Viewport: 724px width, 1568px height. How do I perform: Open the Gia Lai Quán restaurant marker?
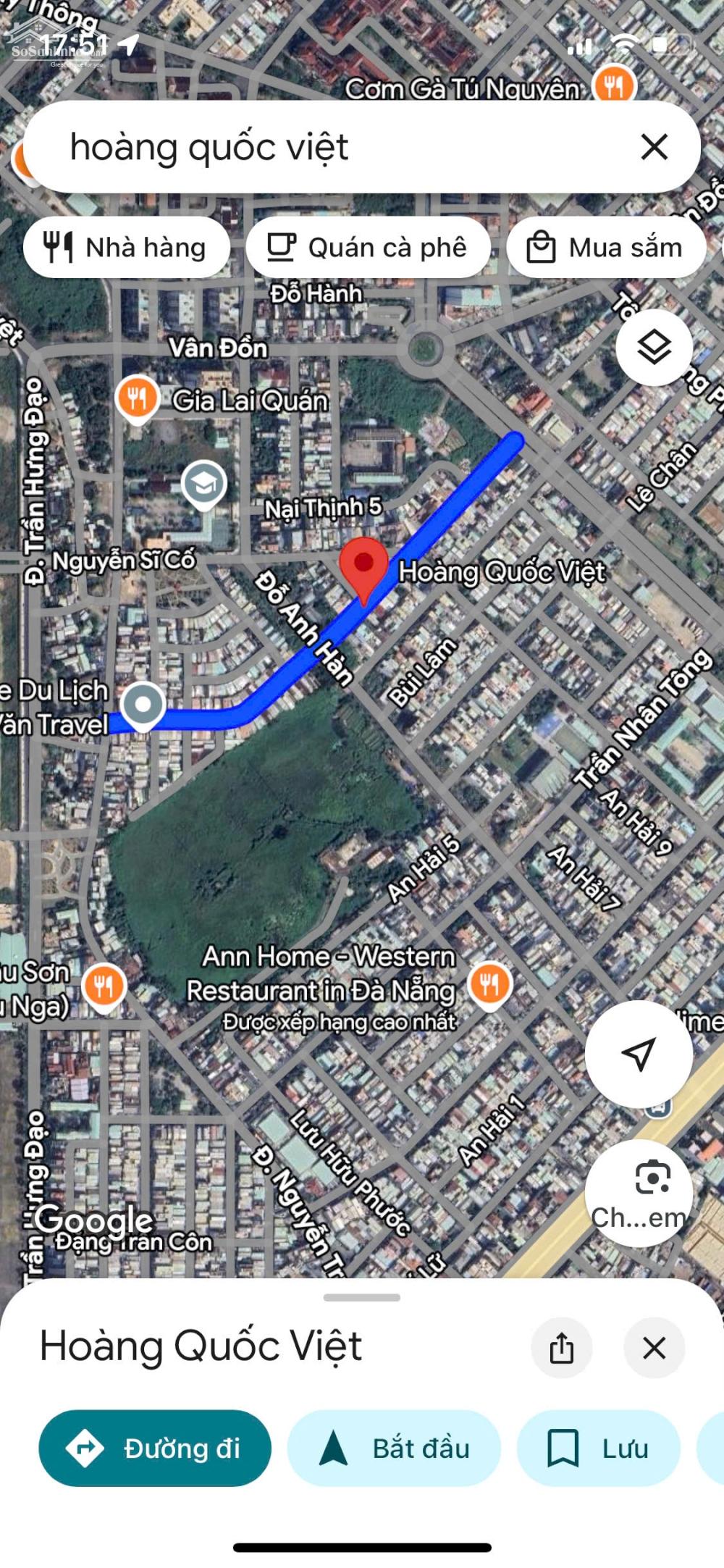click(x=136, y=398)
